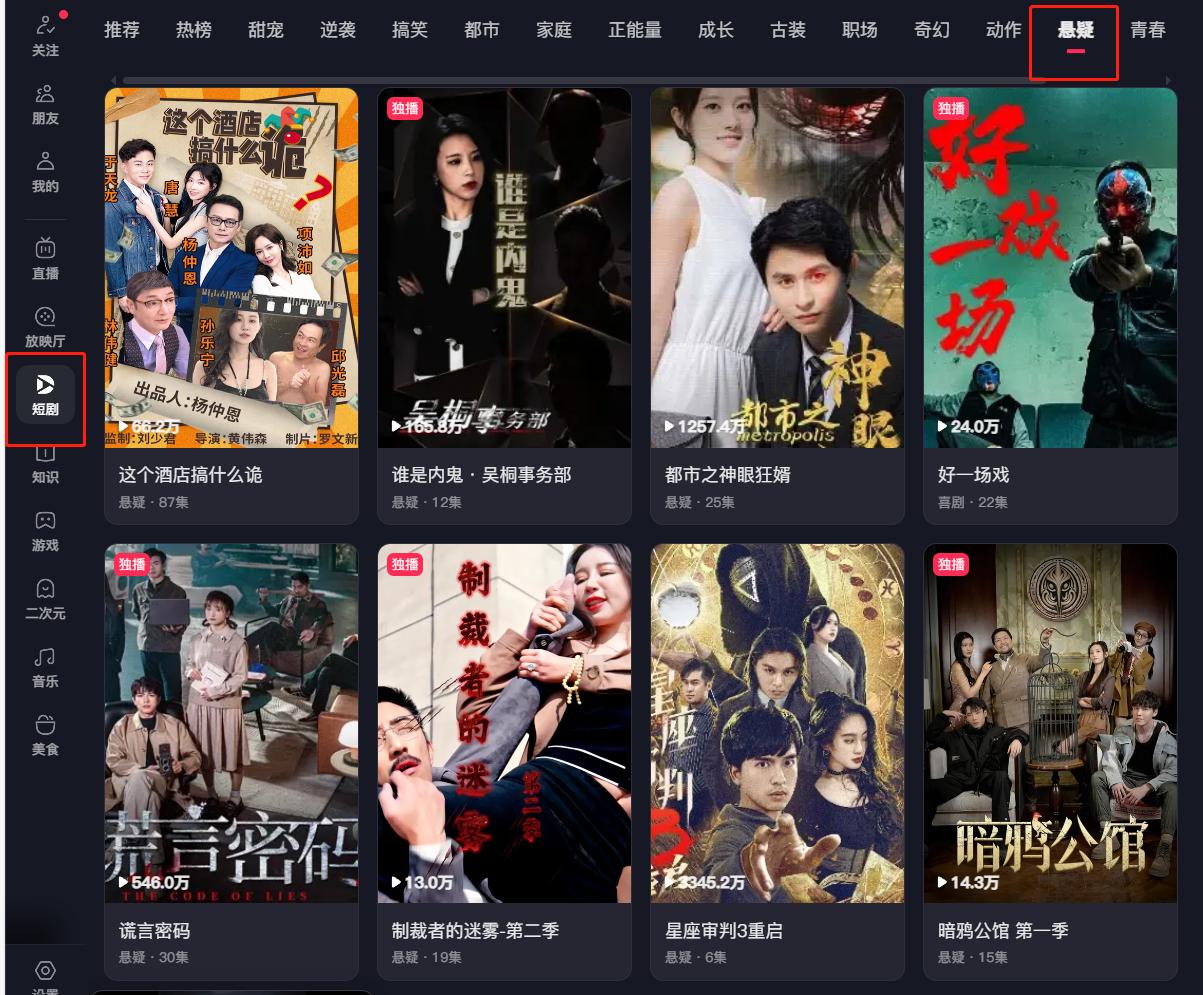Open 暗鸦公馆 第一季 drama card
Image resolution: width=1203 pixels, height=995 pixels.
click(x=1050, y=723)
